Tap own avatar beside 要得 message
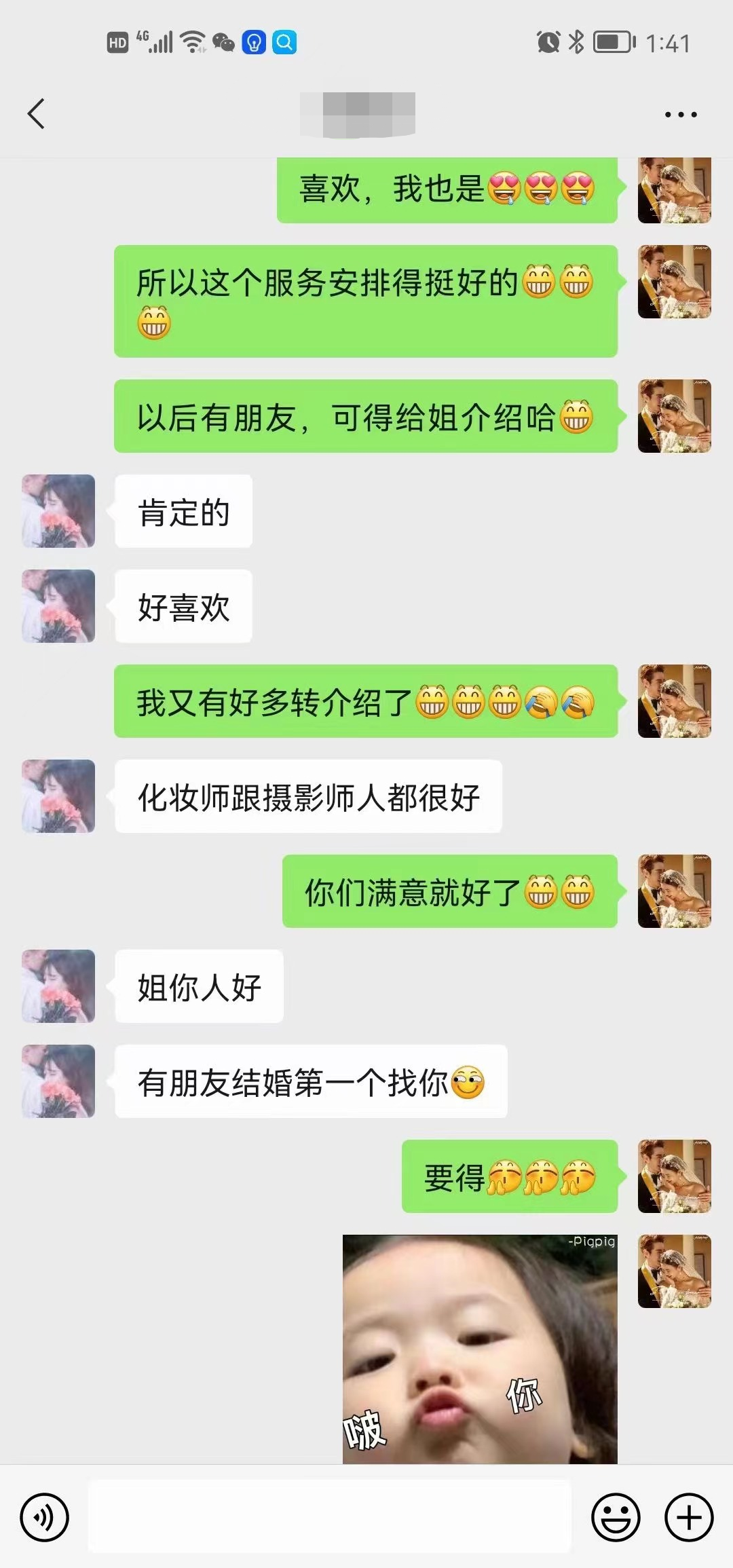Image resolution: width=733 pixels, height=1568 pixels. (675, 1176)
